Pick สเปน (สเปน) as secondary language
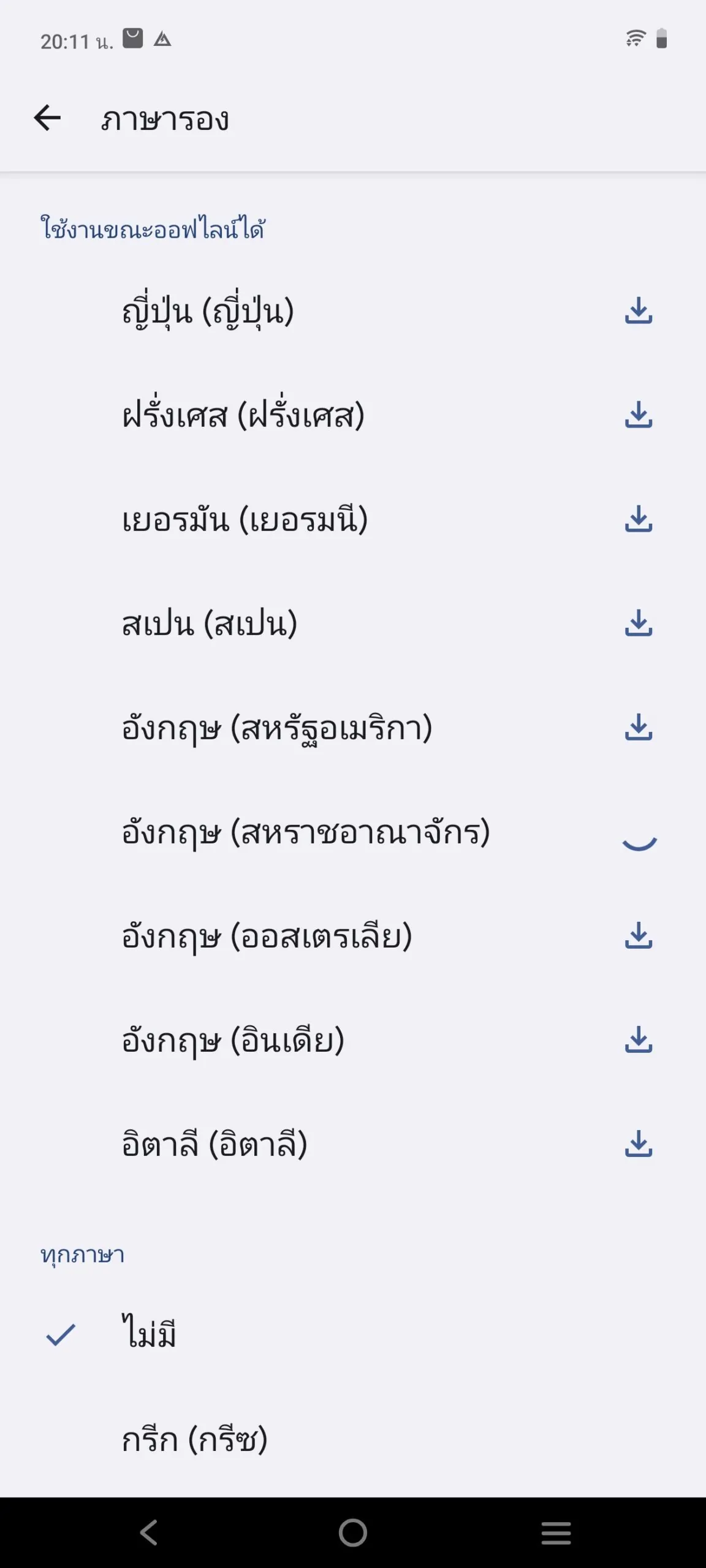706x1568 pixels. [353, 623]
